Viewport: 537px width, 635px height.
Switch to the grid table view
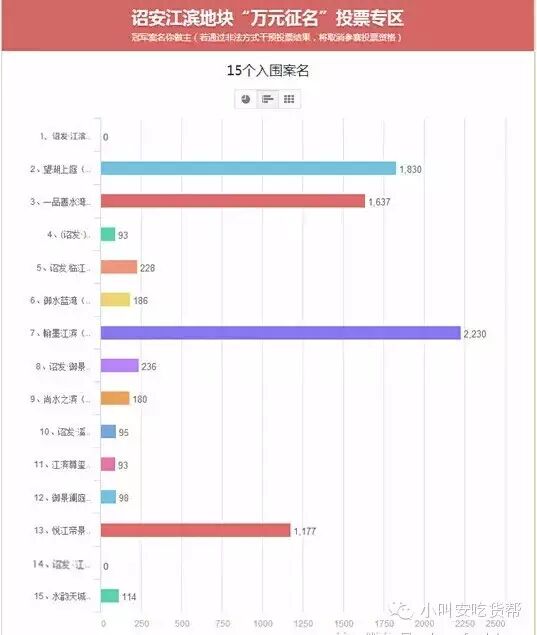(x=289, y=99)
